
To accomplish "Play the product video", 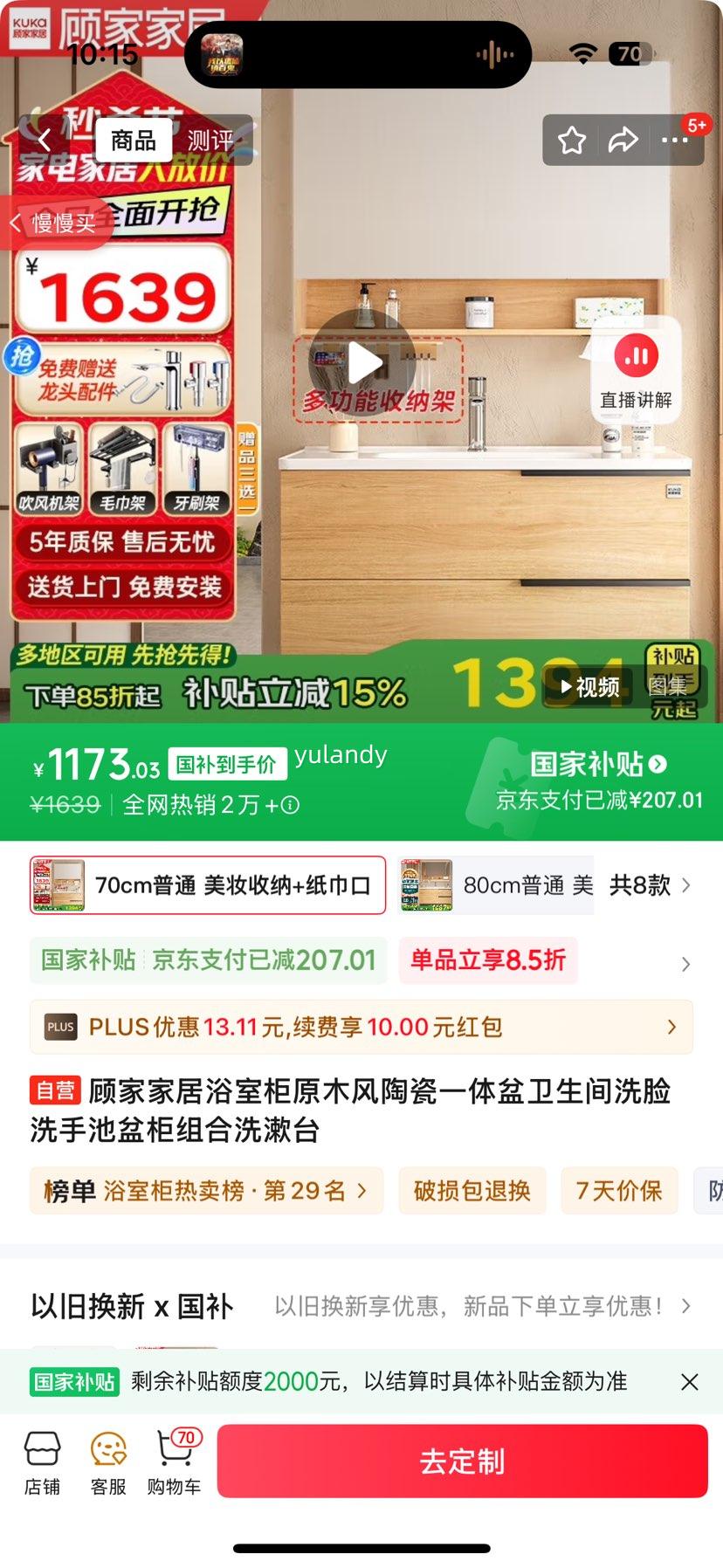I will (363, 362).
